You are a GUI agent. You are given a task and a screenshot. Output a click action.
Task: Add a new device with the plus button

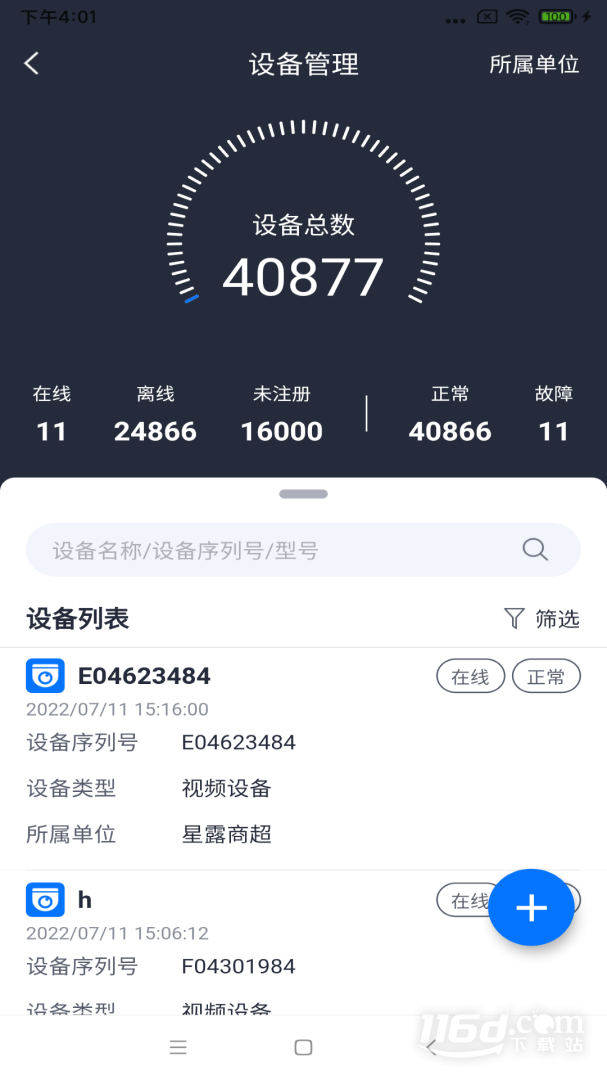click(x=531, y=908)
